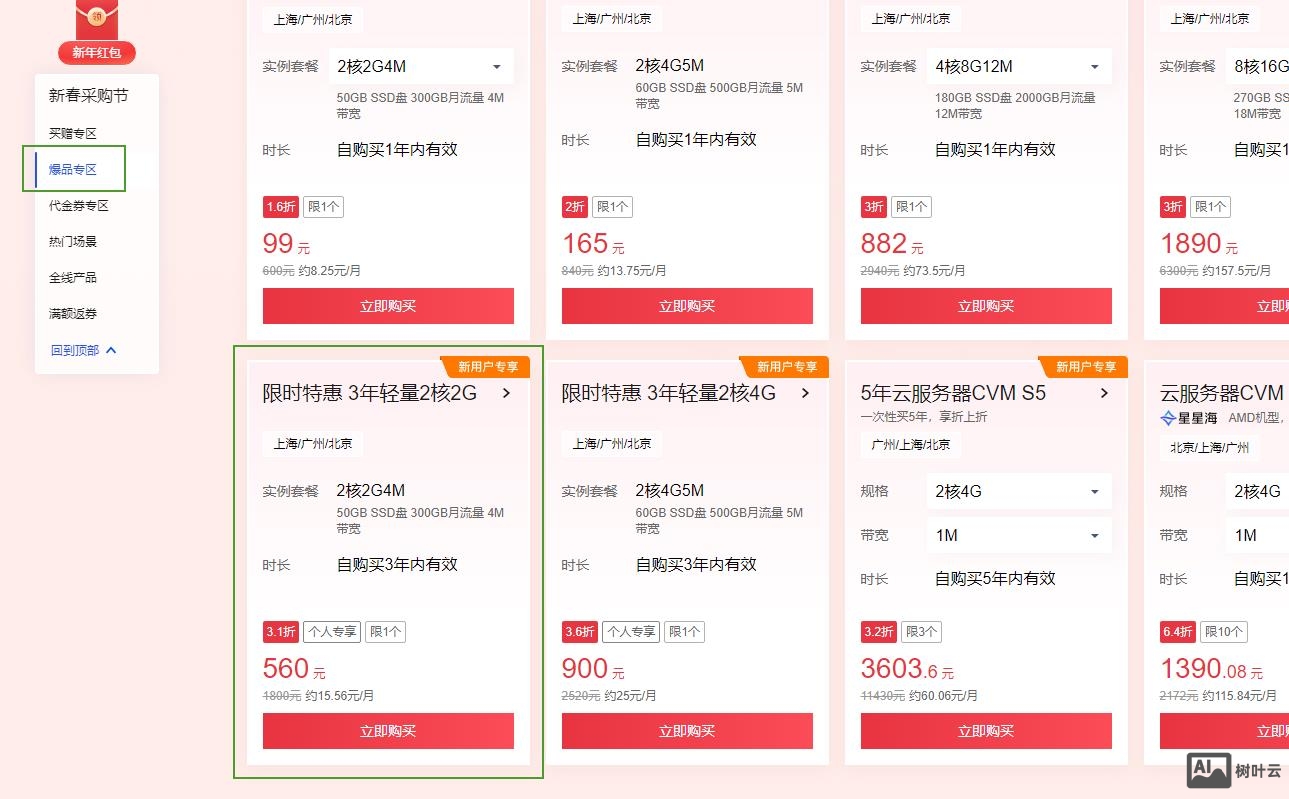This screenshot has height=799, width=1289.
Task: Jump to 买赠专区 section
Action: click(73, 133)
